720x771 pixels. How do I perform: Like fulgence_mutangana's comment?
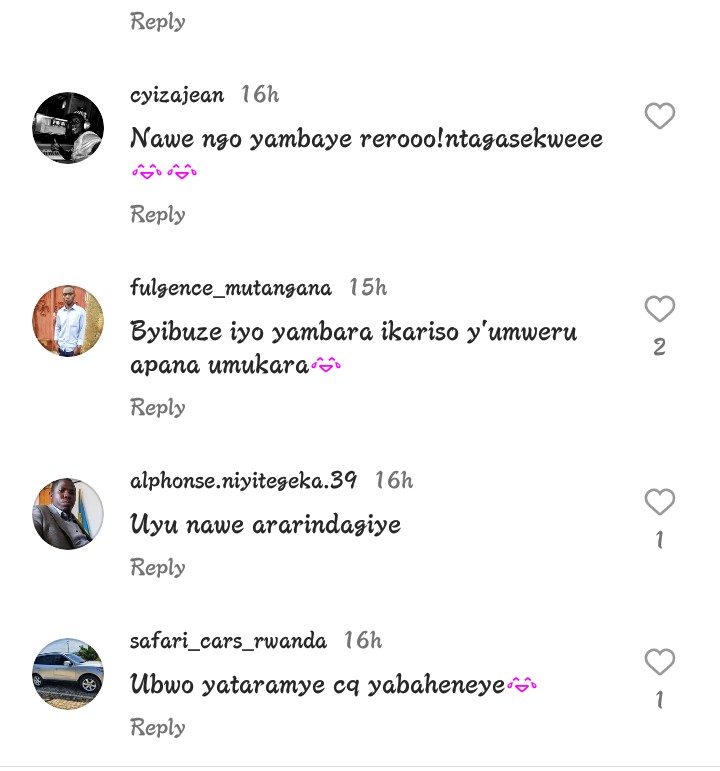(659, 310)
